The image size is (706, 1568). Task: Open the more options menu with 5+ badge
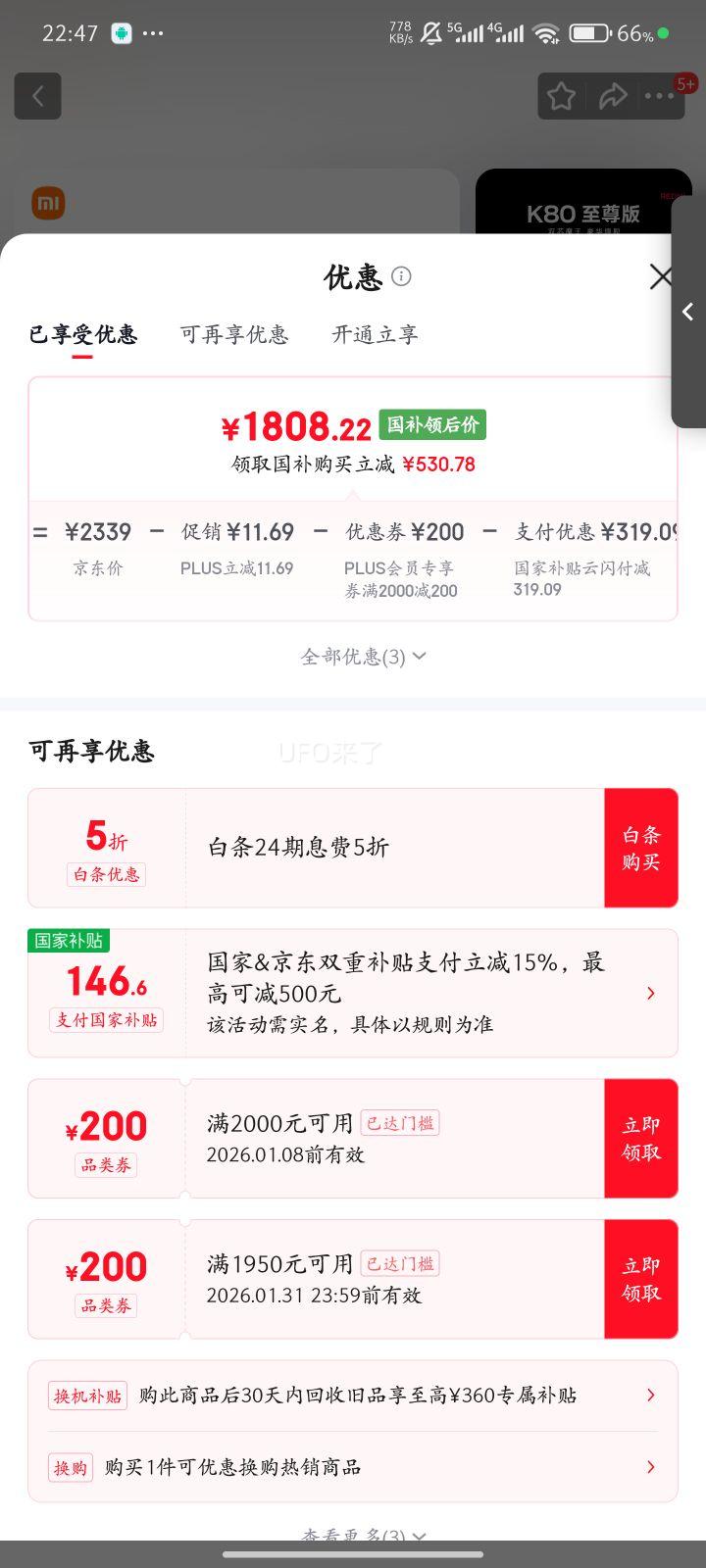pos(661,95)
